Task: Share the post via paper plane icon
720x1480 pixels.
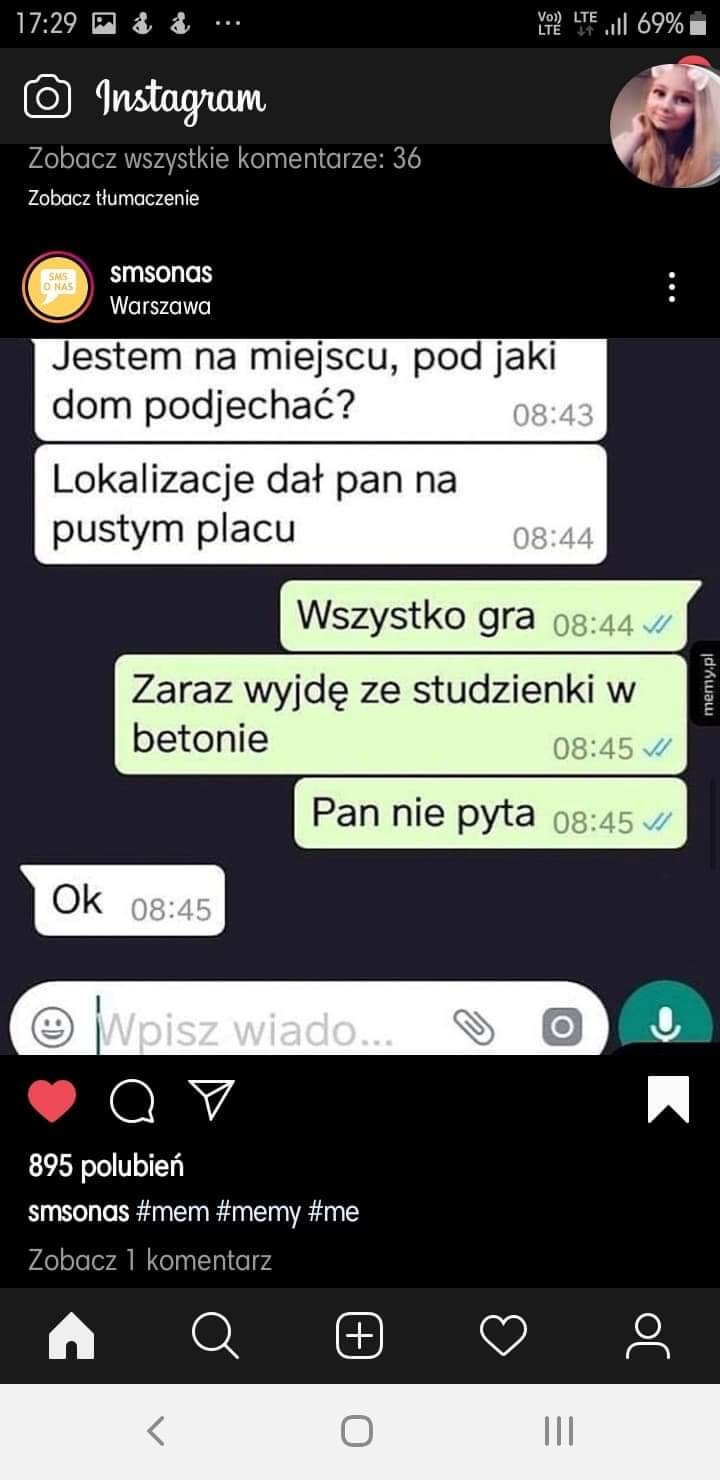Action: click(x=211, y=1099)
